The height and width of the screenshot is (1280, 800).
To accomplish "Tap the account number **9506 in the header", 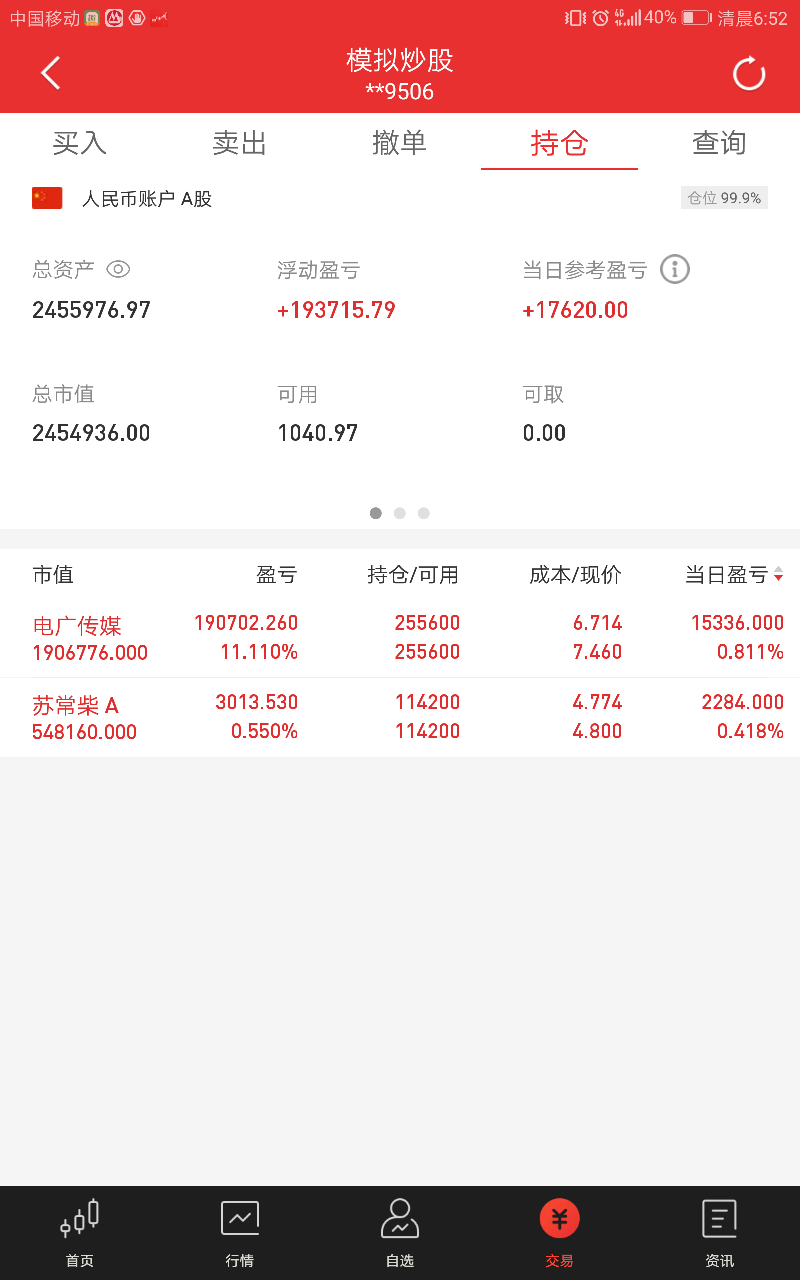I will (400, 91).
